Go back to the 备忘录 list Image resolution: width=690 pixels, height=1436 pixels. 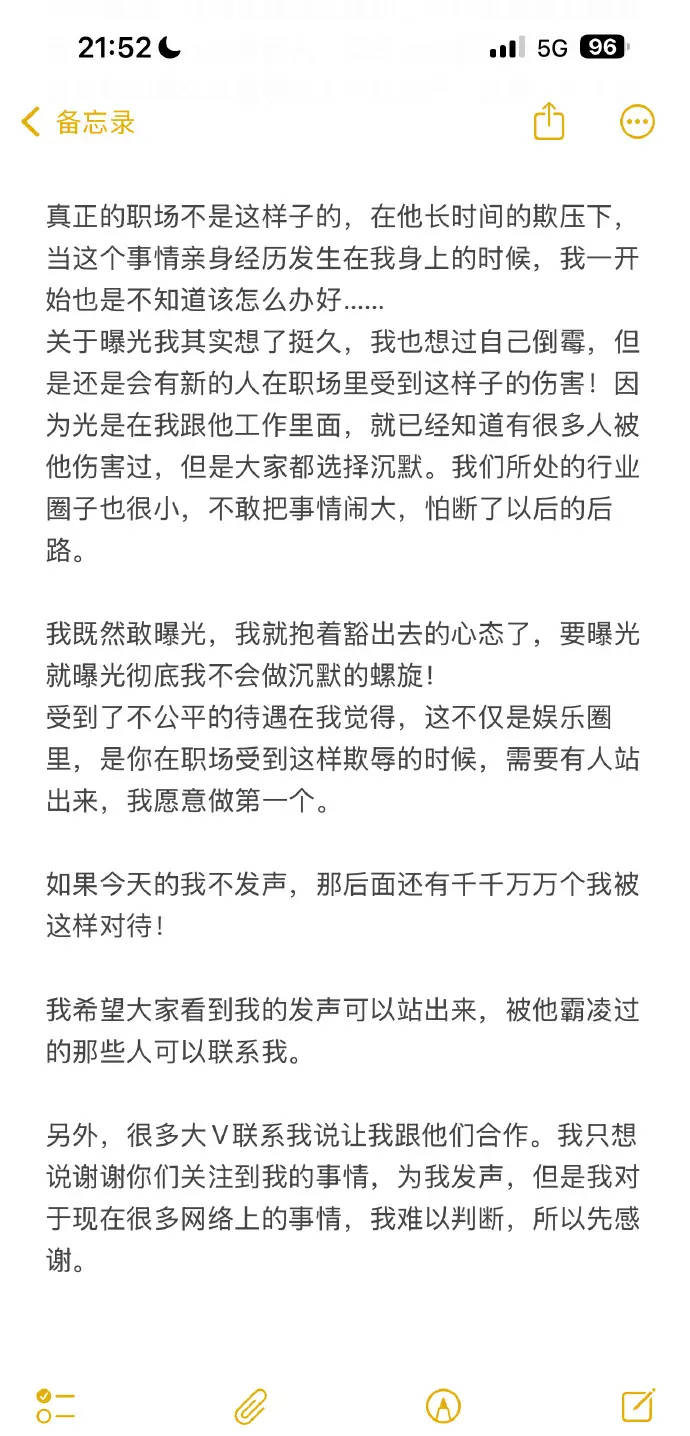(x=76, y=123)
